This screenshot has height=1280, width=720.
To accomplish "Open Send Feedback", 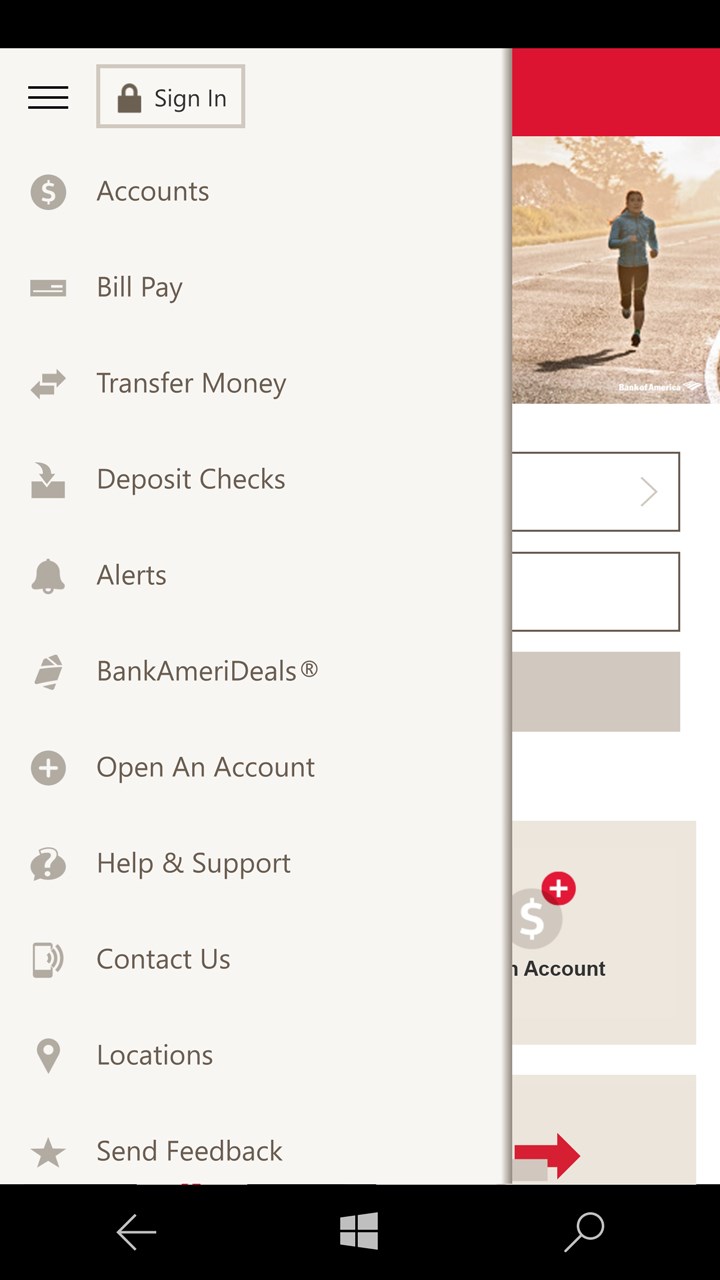I will click(x=255, y=1151).
